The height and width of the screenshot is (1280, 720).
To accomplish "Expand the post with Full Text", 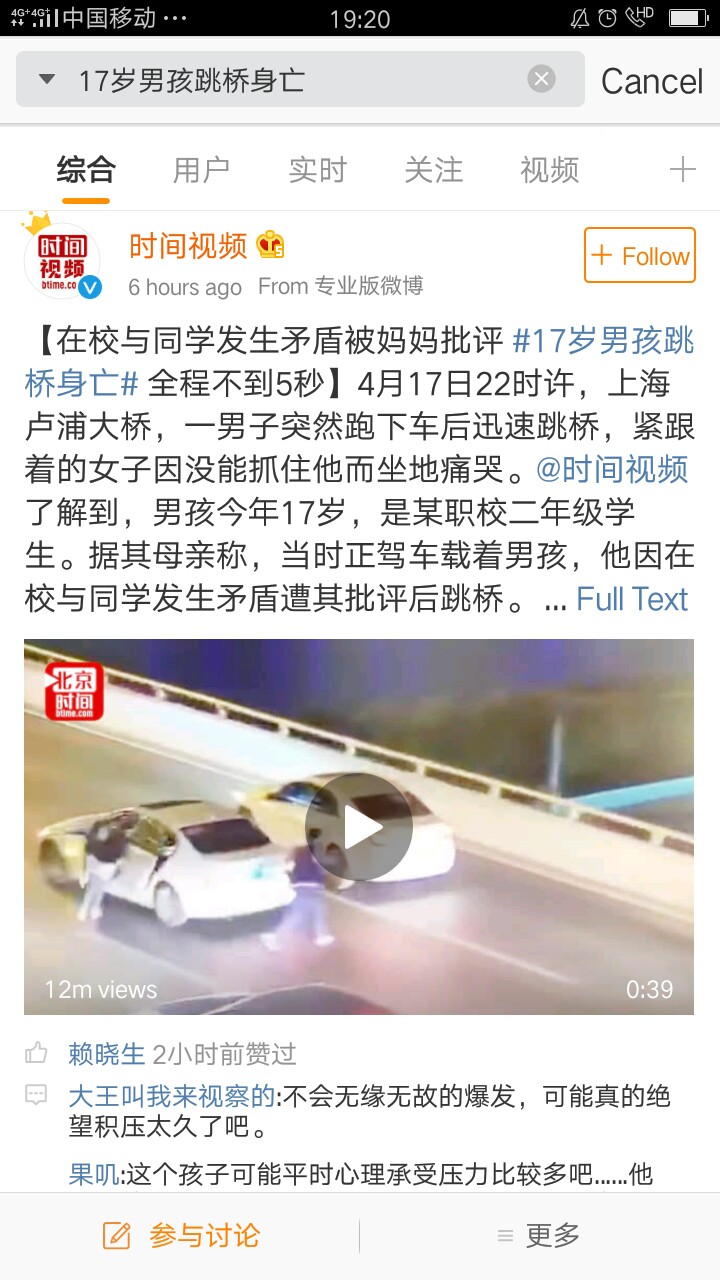I will click(632, 599).
